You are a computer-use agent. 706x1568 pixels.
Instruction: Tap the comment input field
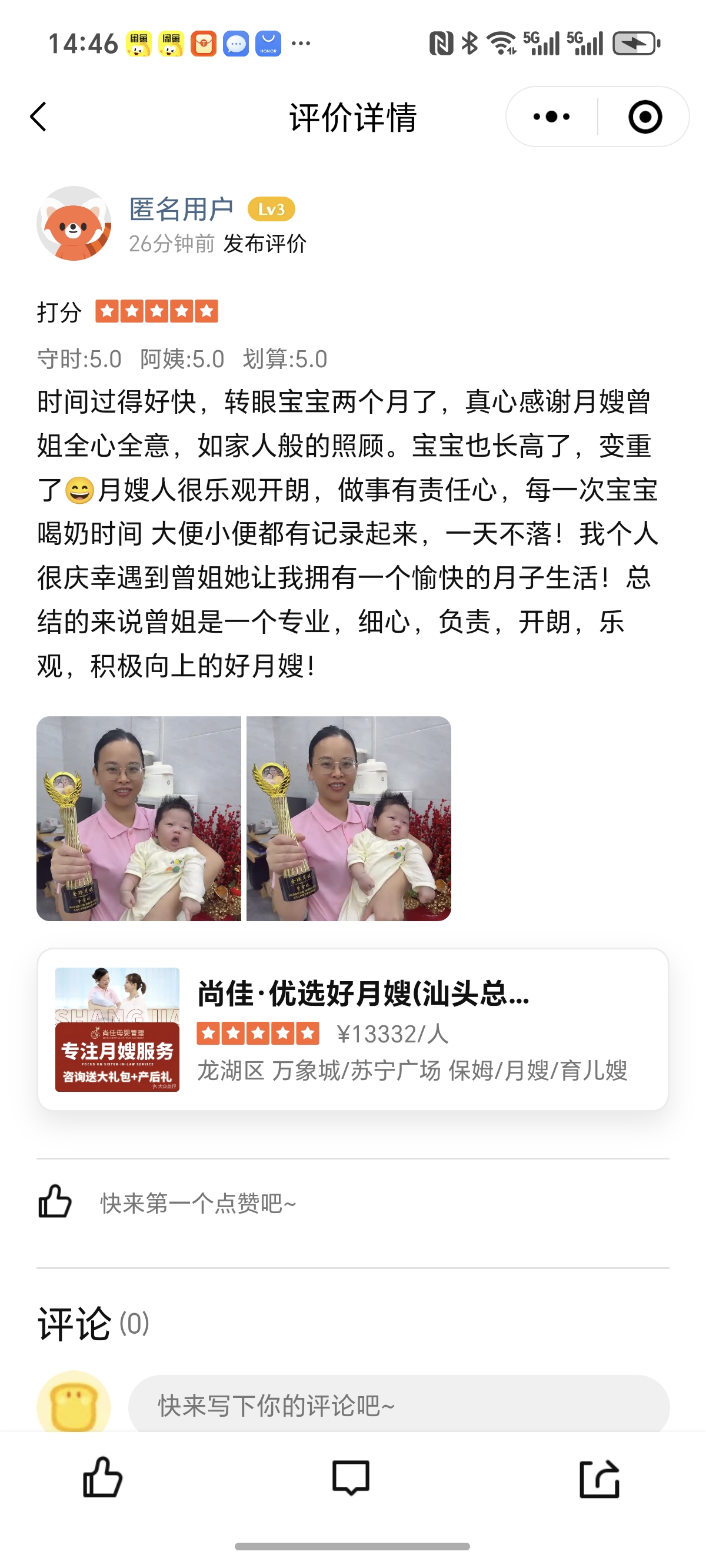point(399,1405)
